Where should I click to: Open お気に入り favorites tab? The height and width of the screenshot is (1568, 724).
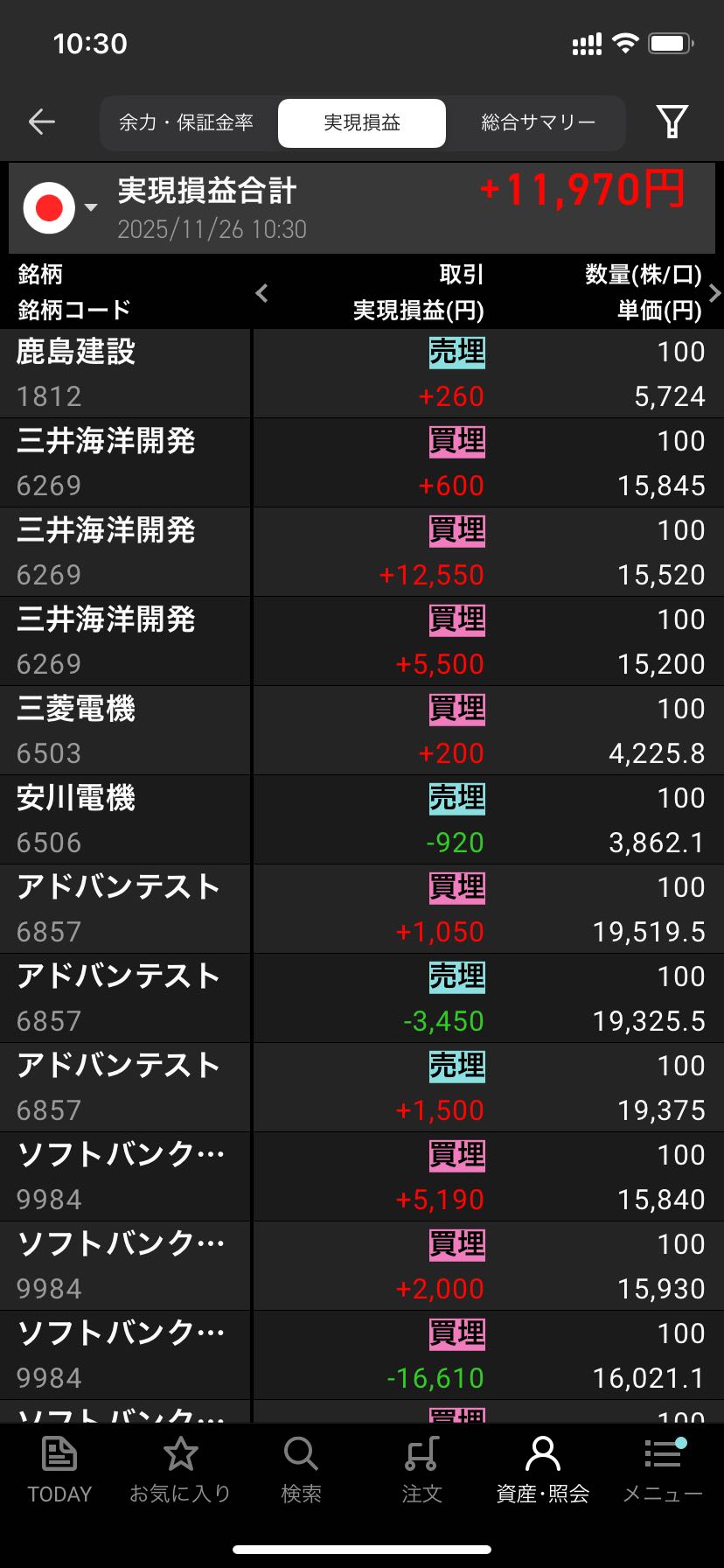tap(180, 1470)
